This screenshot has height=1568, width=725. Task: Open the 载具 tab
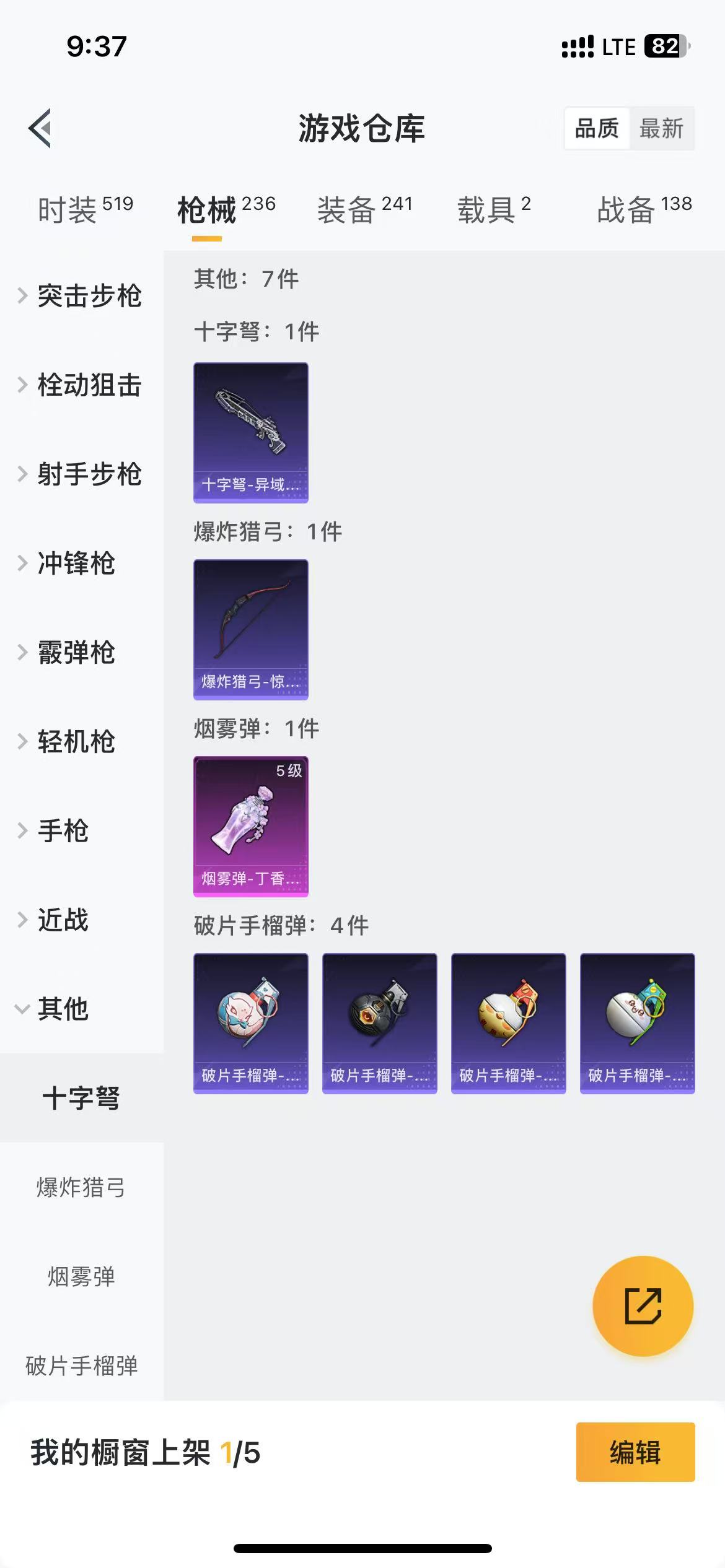pyautogui.click(x=494, y=209)
